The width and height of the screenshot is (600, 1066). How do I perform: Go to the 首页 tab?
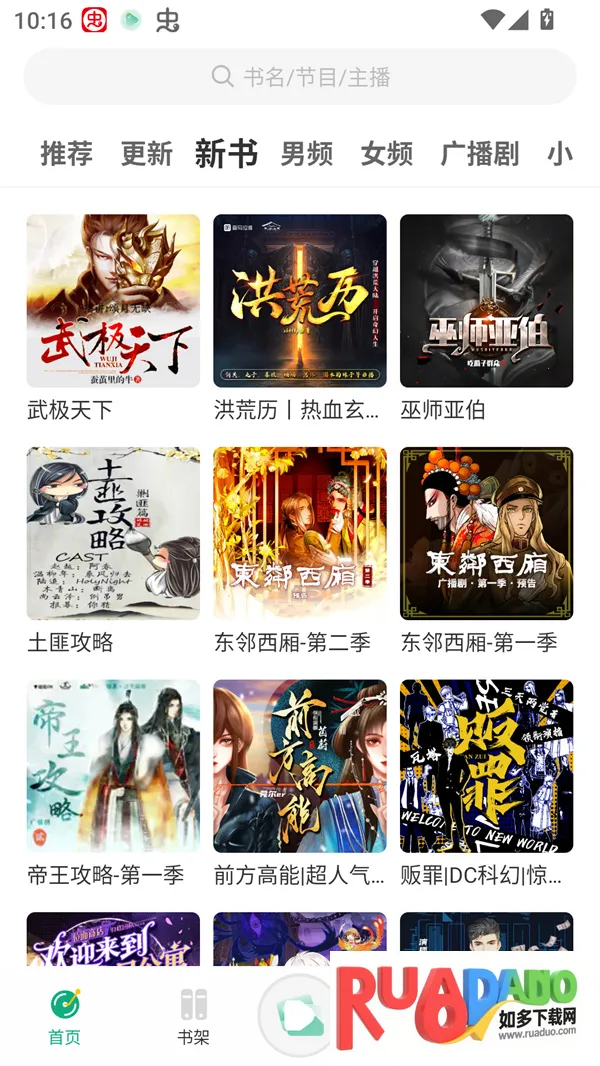click(x=65, y=1016)
